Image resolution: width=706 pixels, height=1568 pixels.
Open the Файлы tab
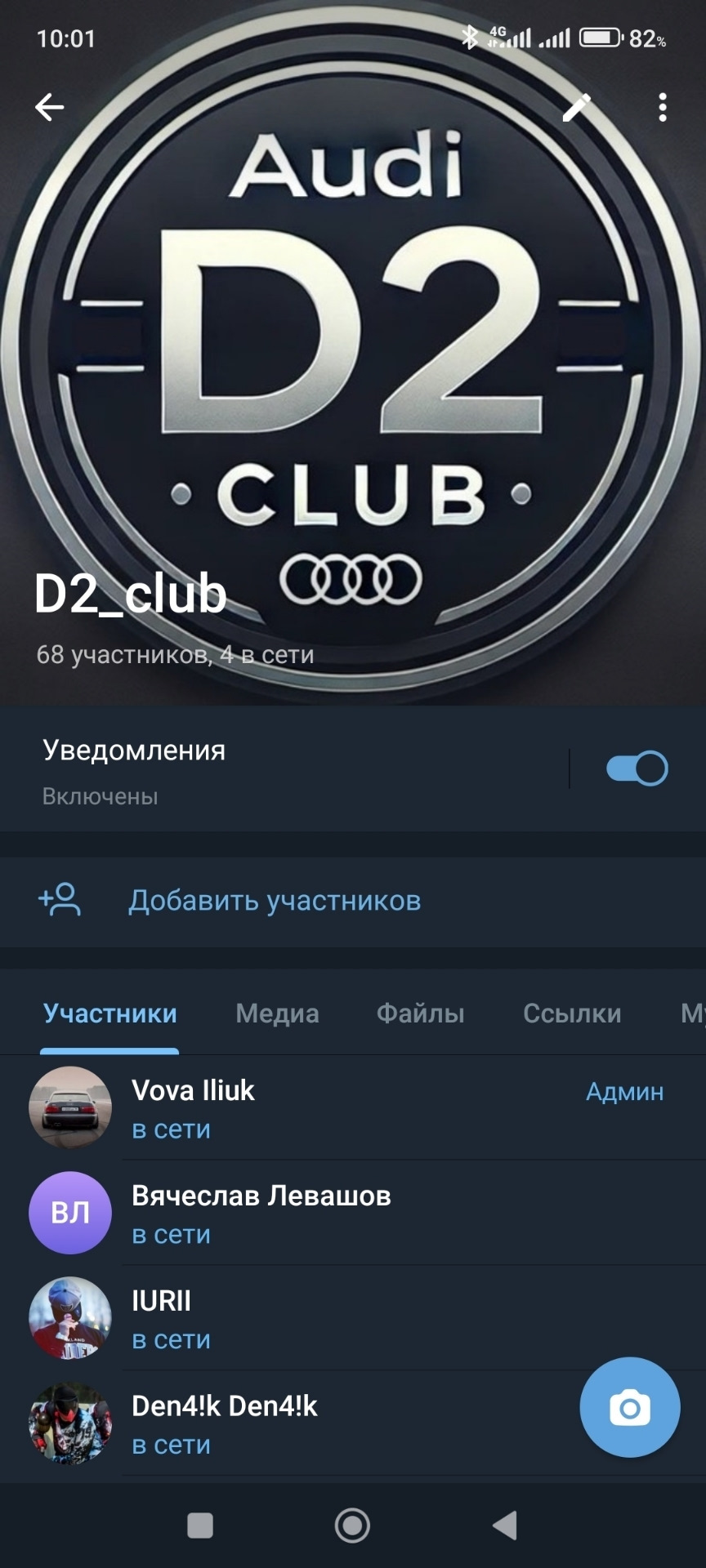click(x=420, y=1013)
